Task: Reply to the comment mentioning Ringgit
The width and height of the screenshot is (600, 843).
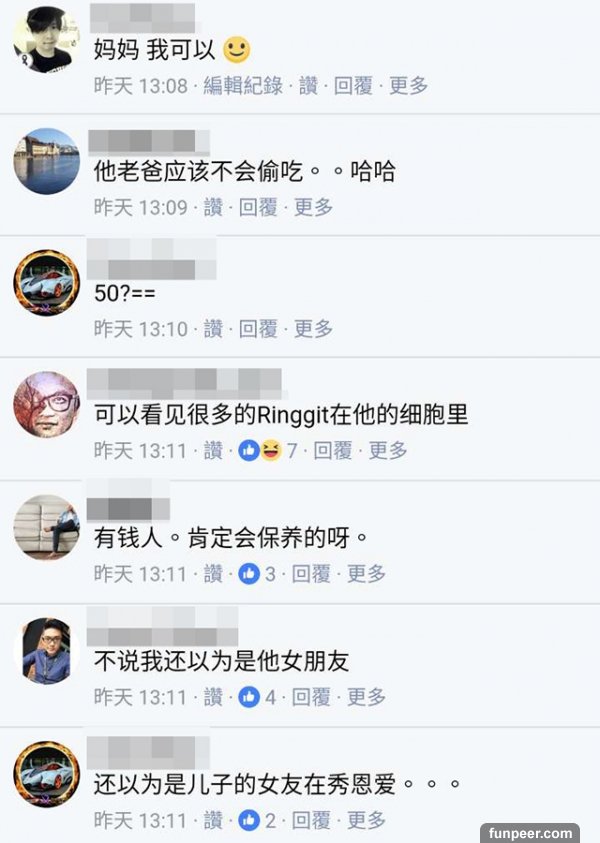Action: [333, 451]
